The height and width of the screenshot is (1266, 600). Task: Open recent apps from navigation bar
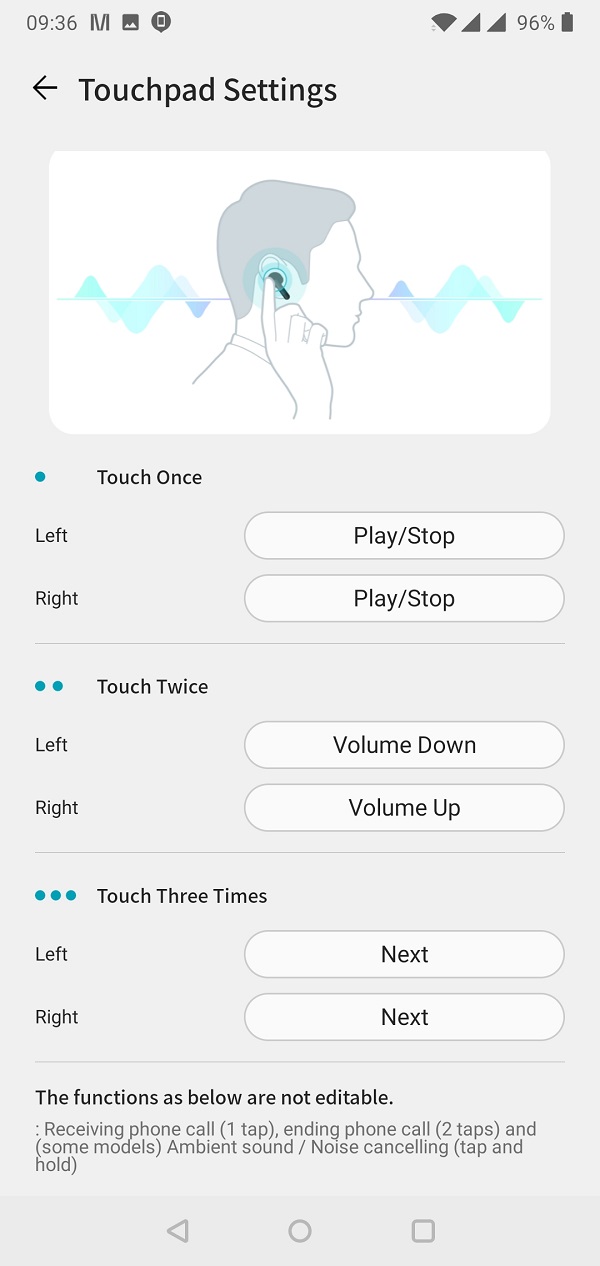423,1231
